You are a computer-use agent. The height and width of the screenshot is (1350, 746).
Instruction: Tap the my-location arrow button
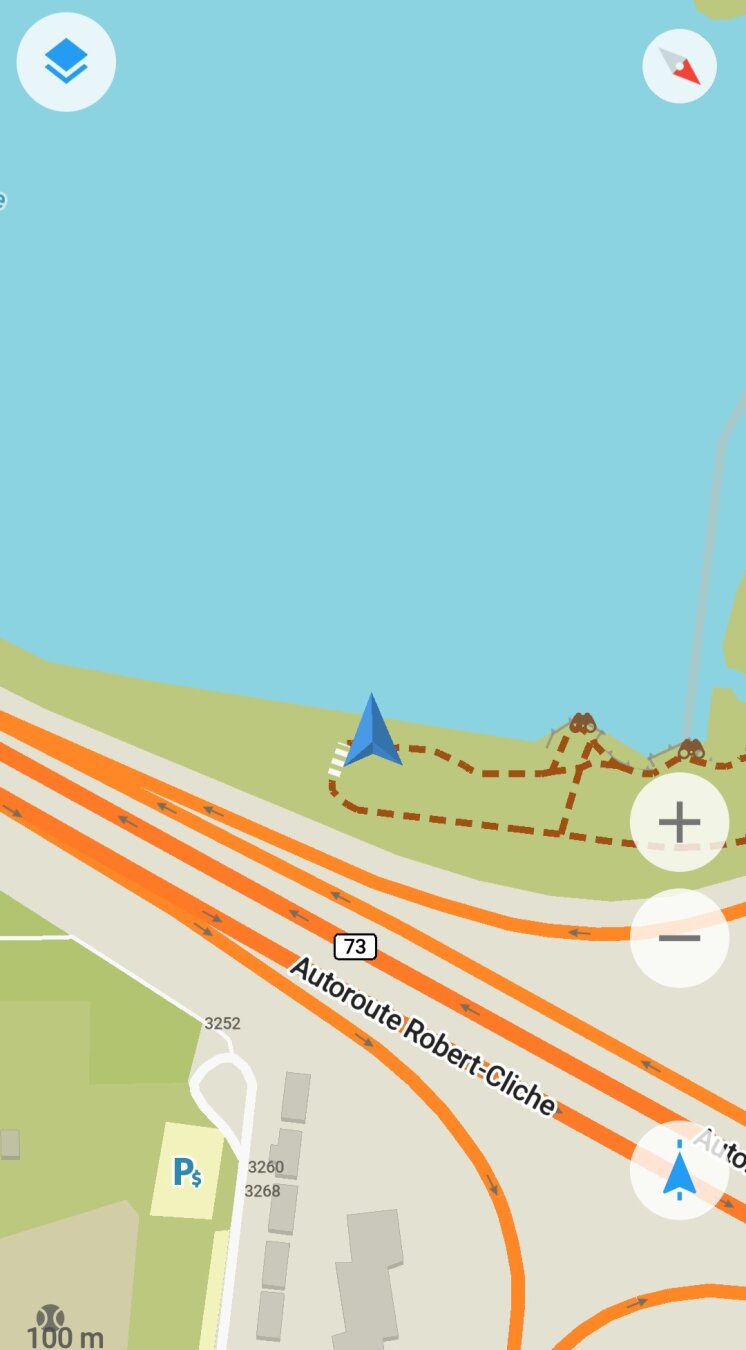pos(679,1170)
